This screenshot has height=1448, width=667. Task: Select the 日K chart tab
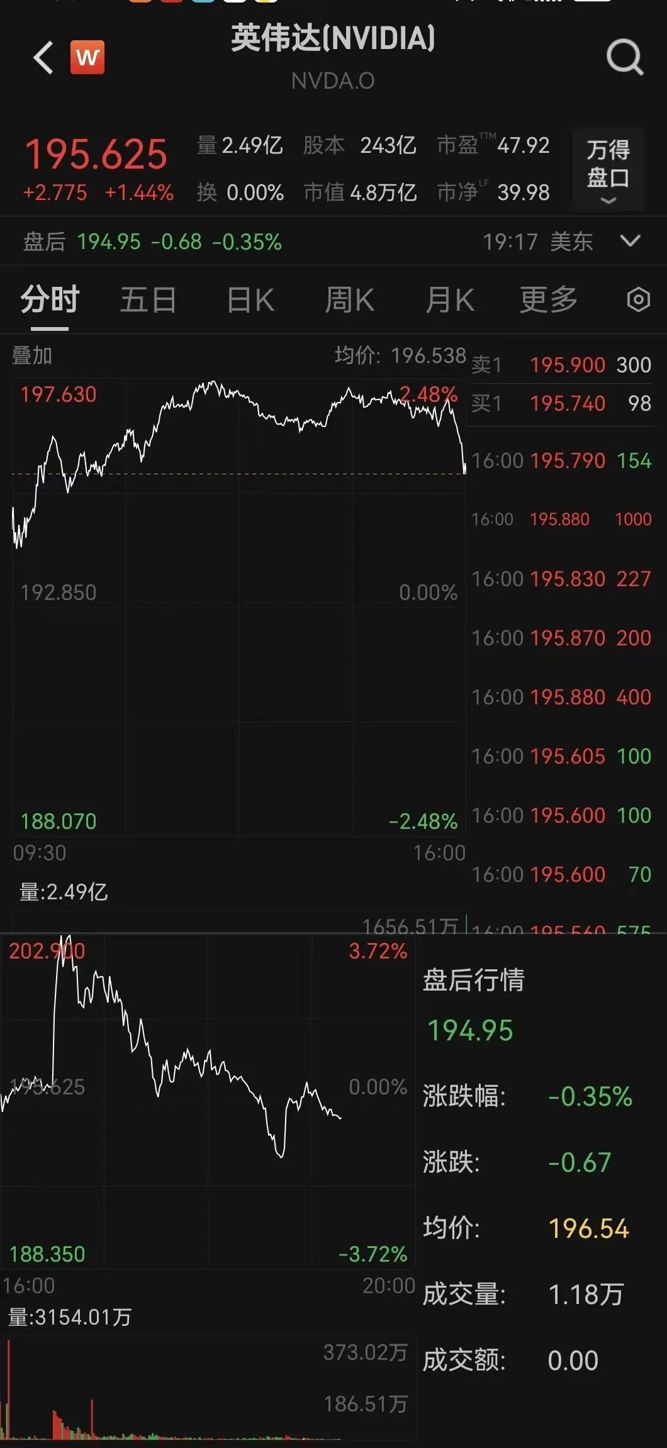[x=250, y=299]
